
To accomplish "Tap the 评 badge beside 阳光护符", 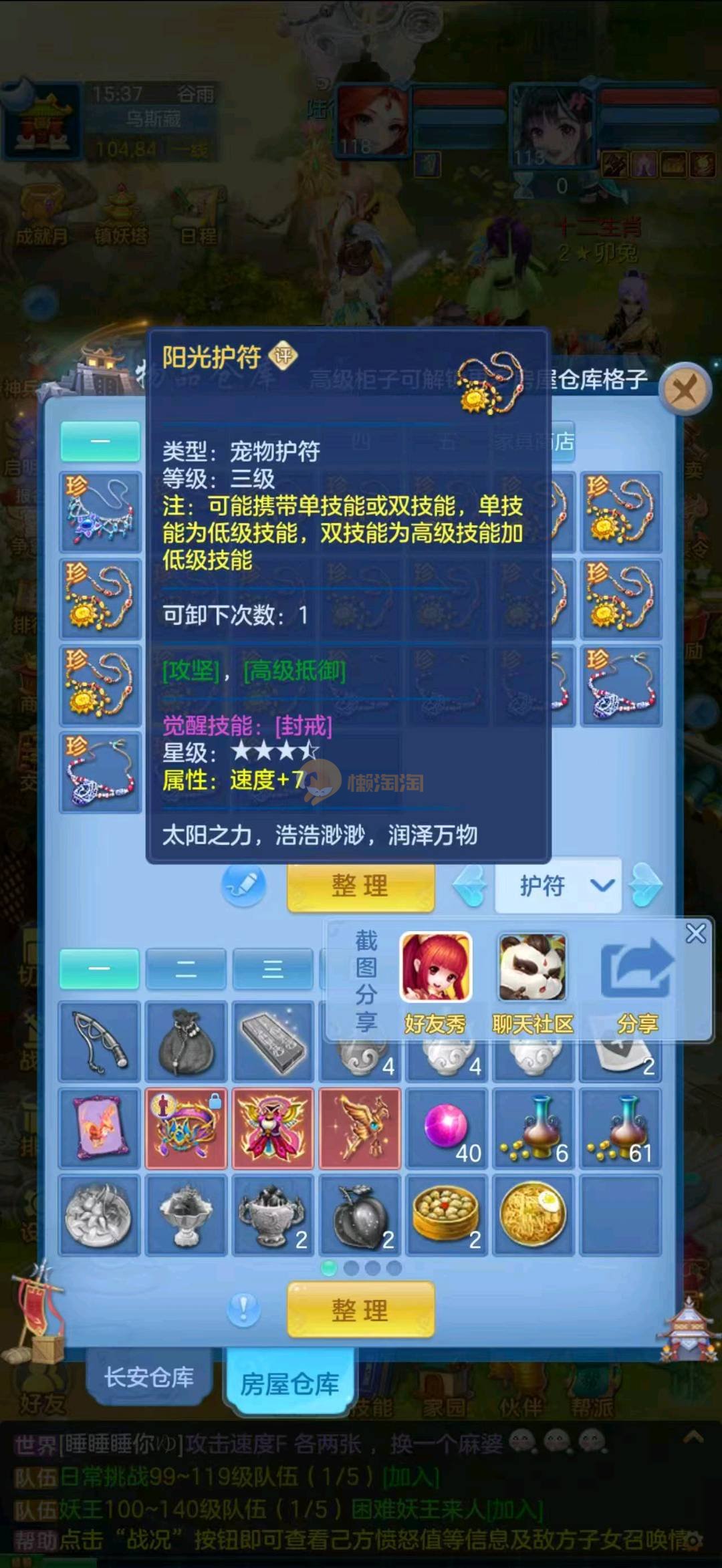I will click(x=283, y=356).
